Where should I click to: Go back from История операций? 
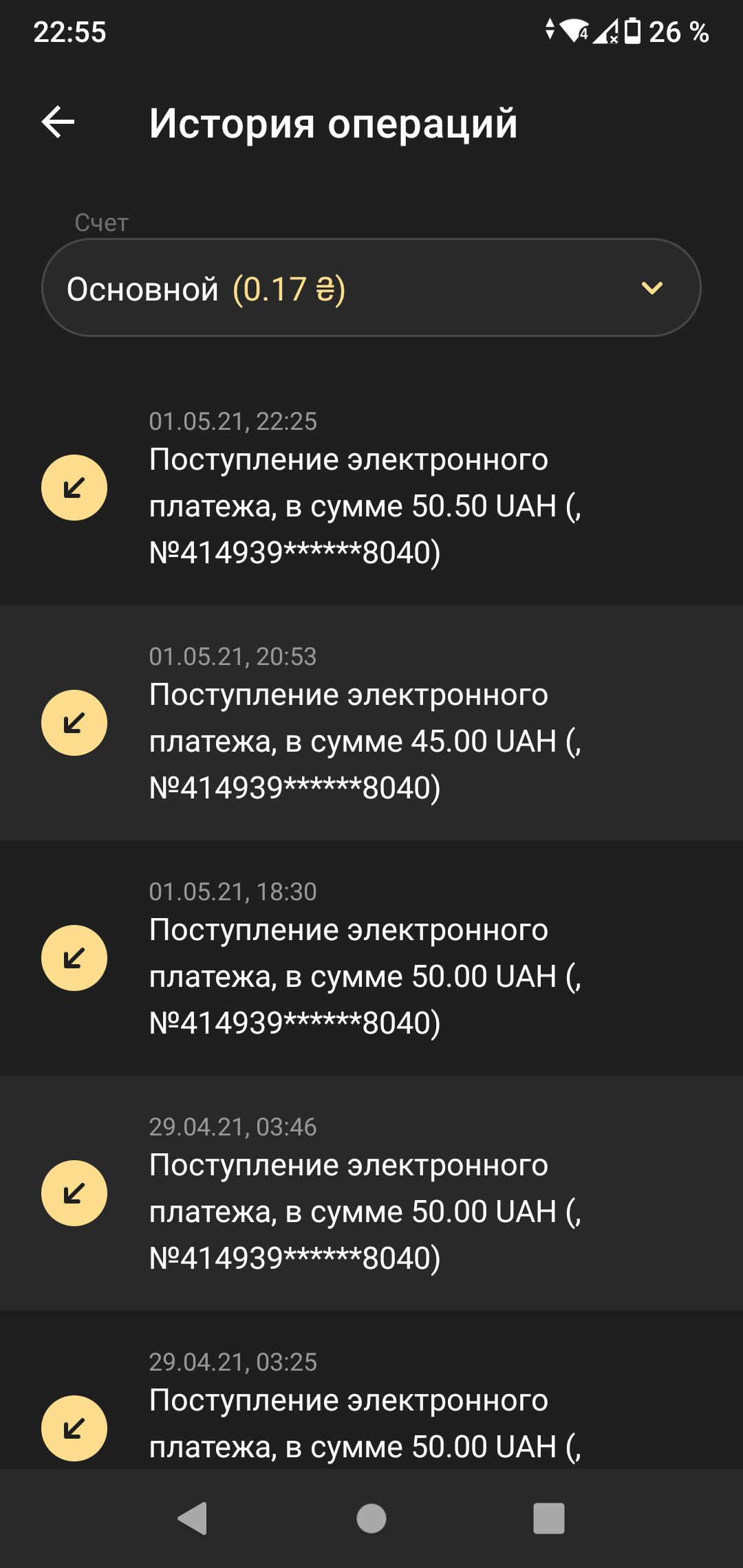(58, 123)
